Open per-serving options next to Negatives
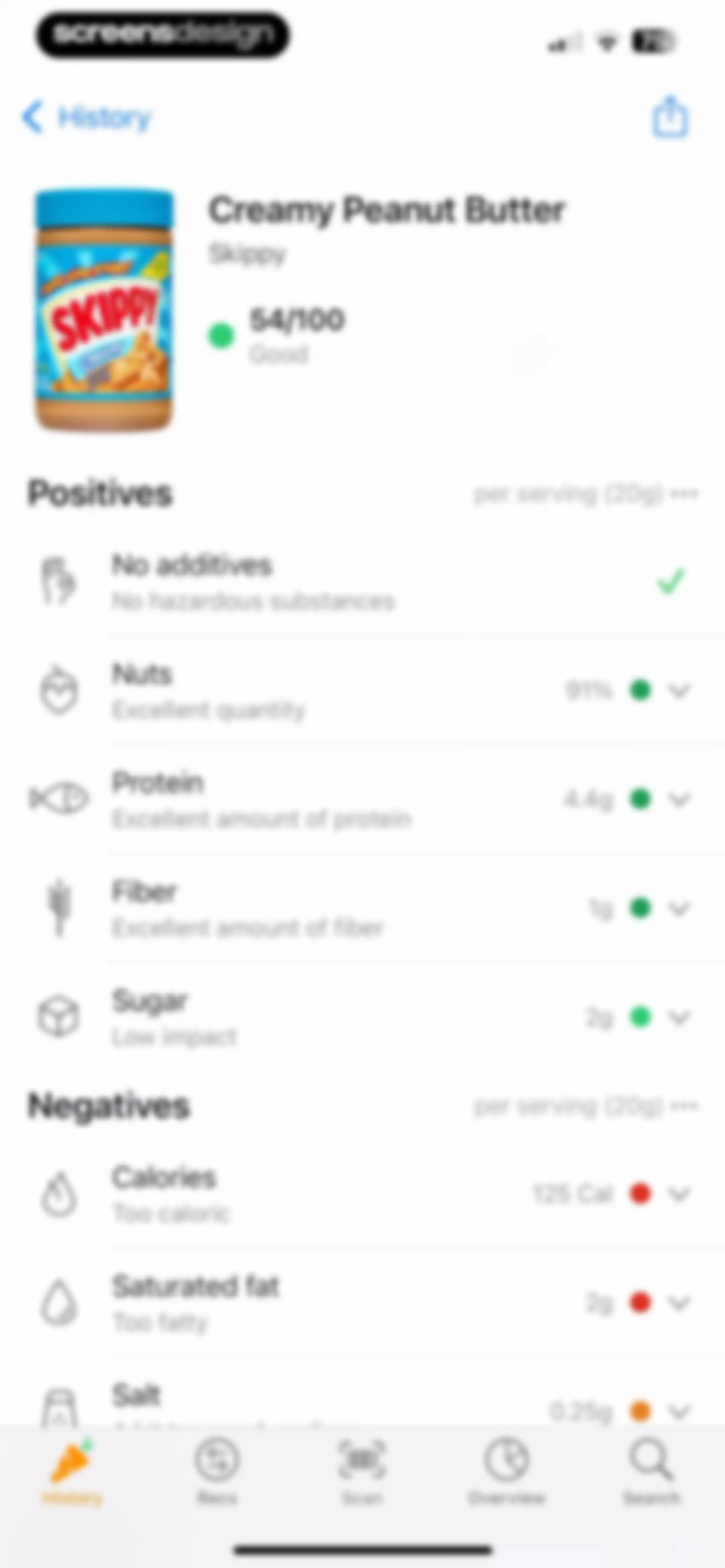Screen dimensions: 725x1568 point(685,1106)
